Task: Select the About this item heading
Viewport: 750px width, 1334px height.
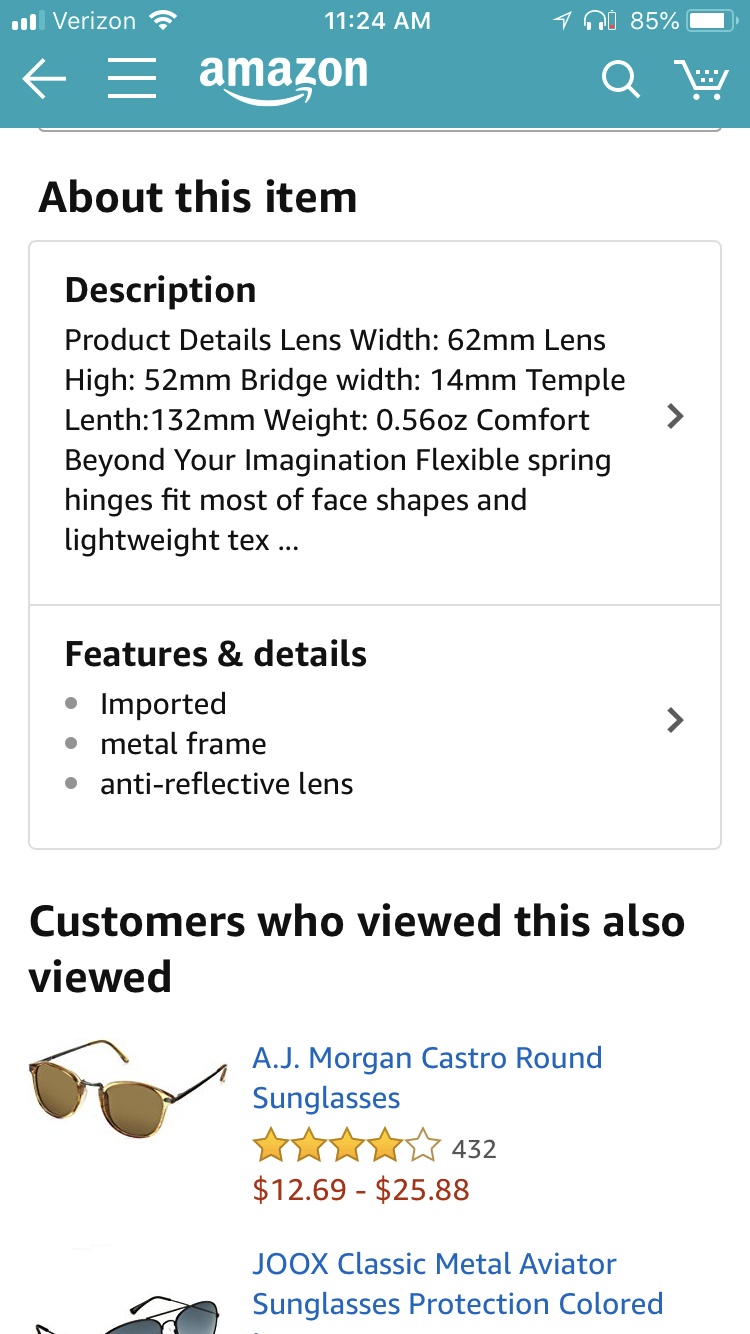Action: [197, 197]
